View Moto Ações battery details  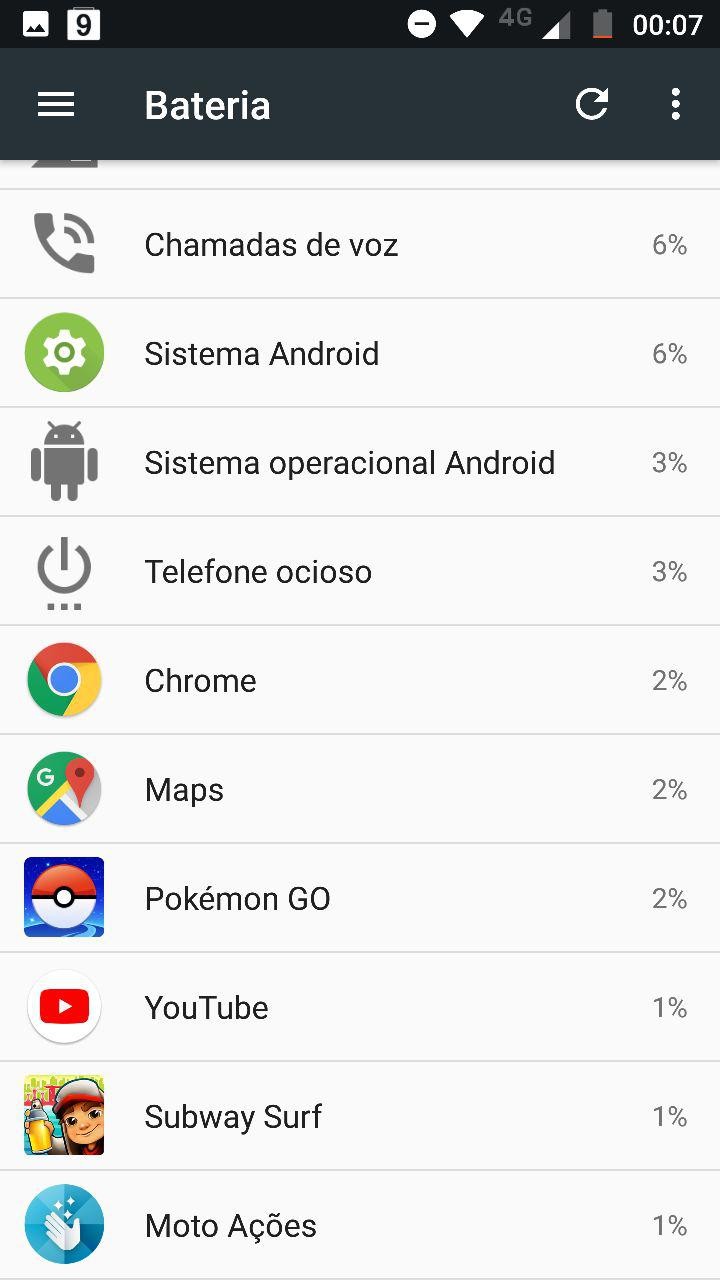(360, 1225)
